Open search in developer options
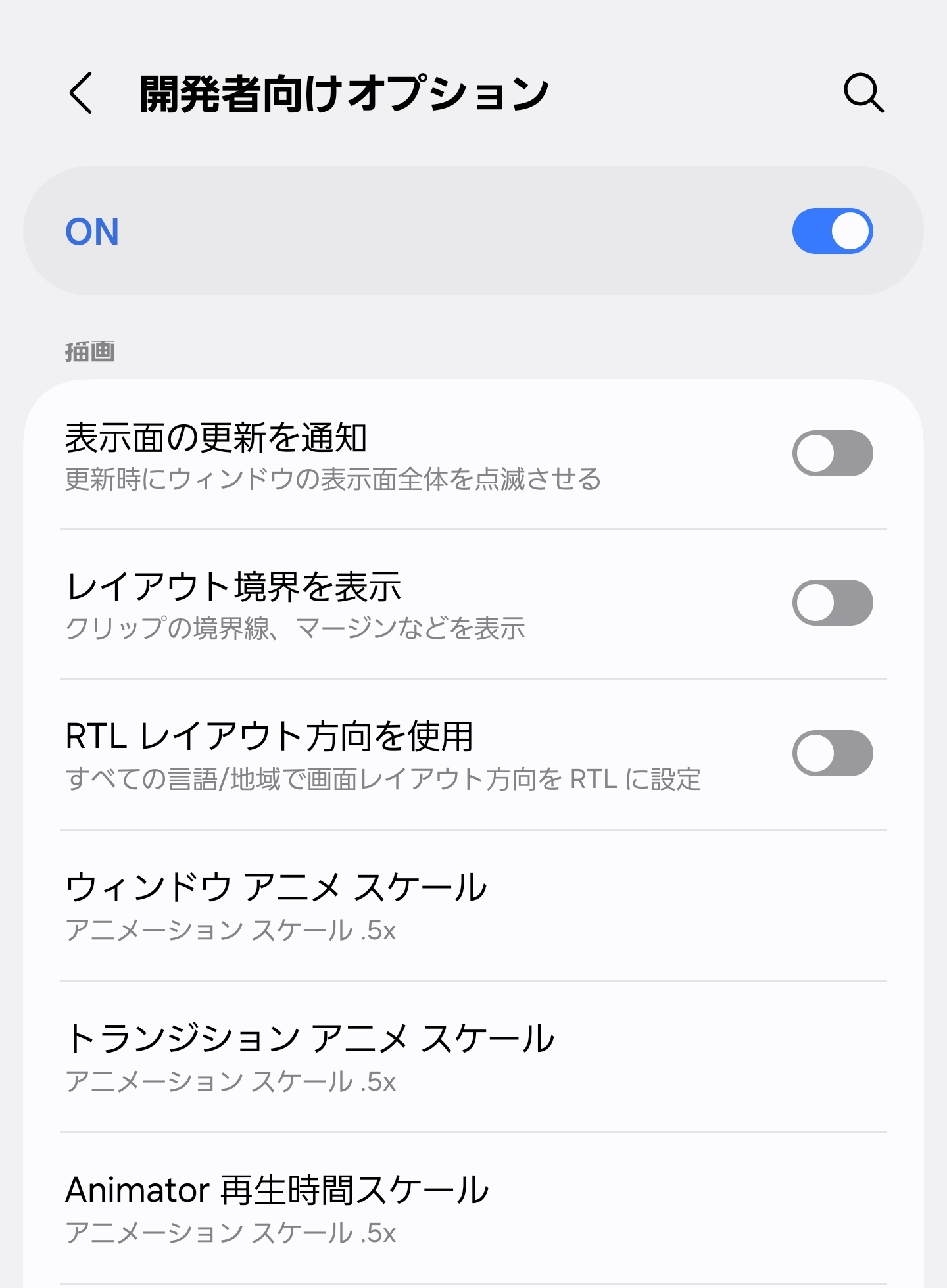 tap(863, 93)
